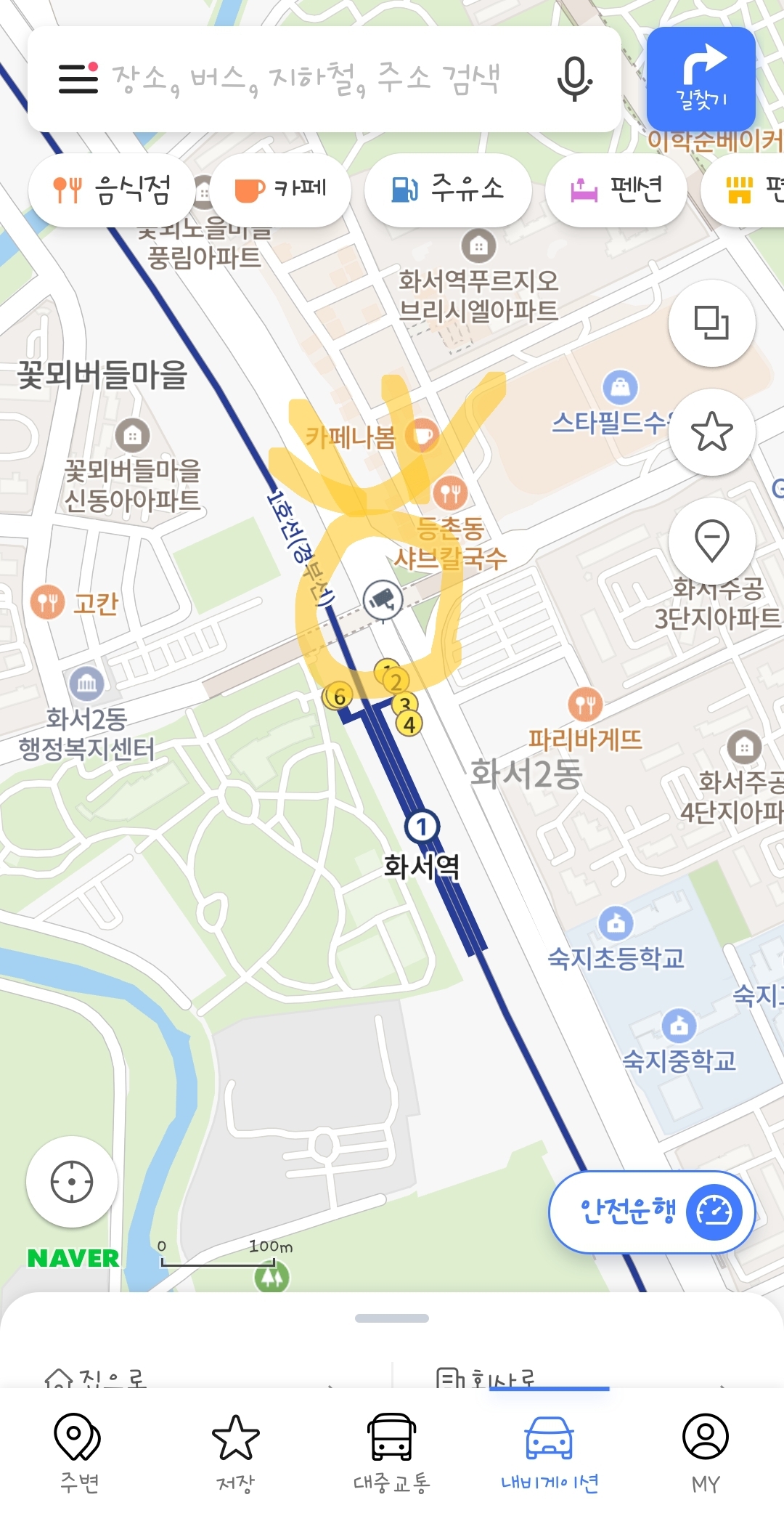Select the 펜션 filter chip

pos(616,190)
